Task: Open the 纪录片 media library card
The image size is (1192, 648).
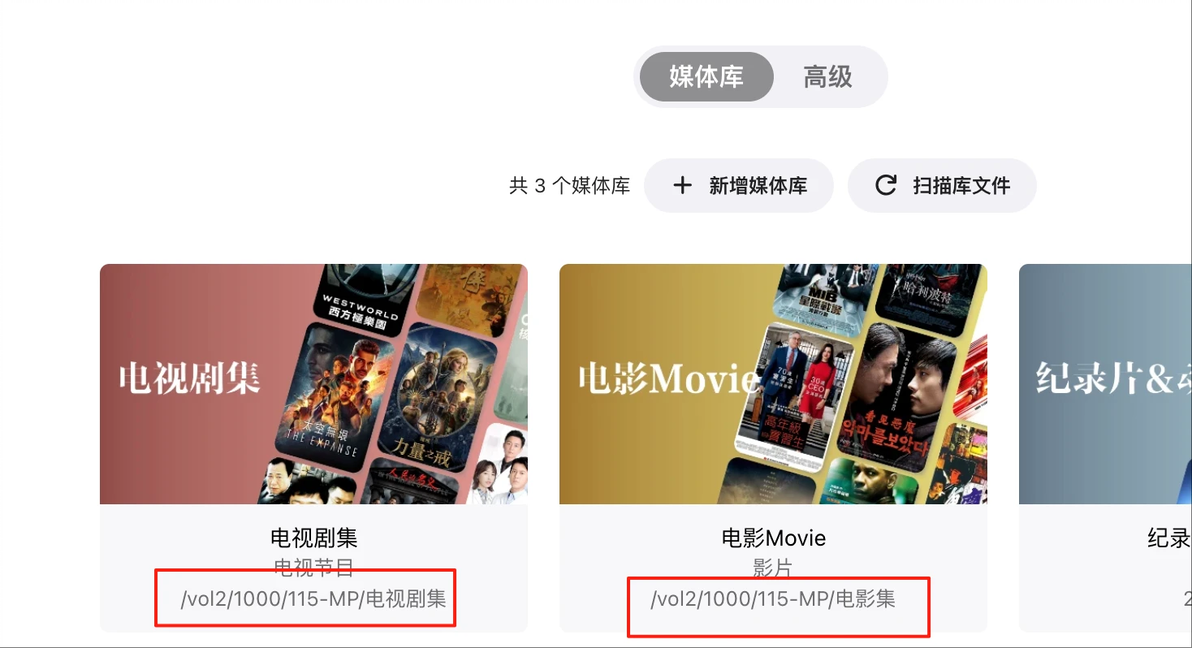Action: coord(1104,384)
